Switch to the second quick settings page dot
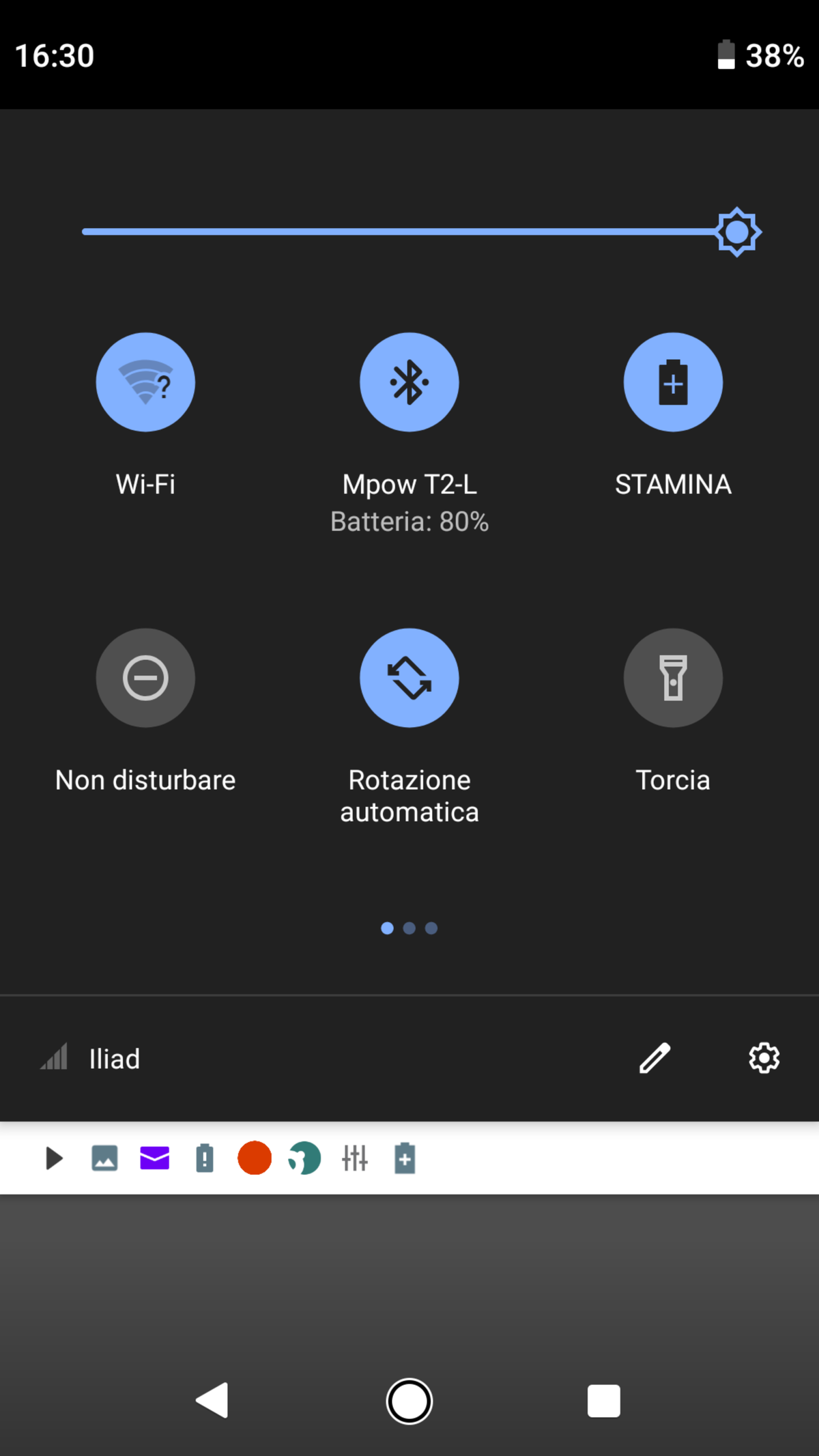This screenshot has width=819, height=1456. click(x=409, y=928)
